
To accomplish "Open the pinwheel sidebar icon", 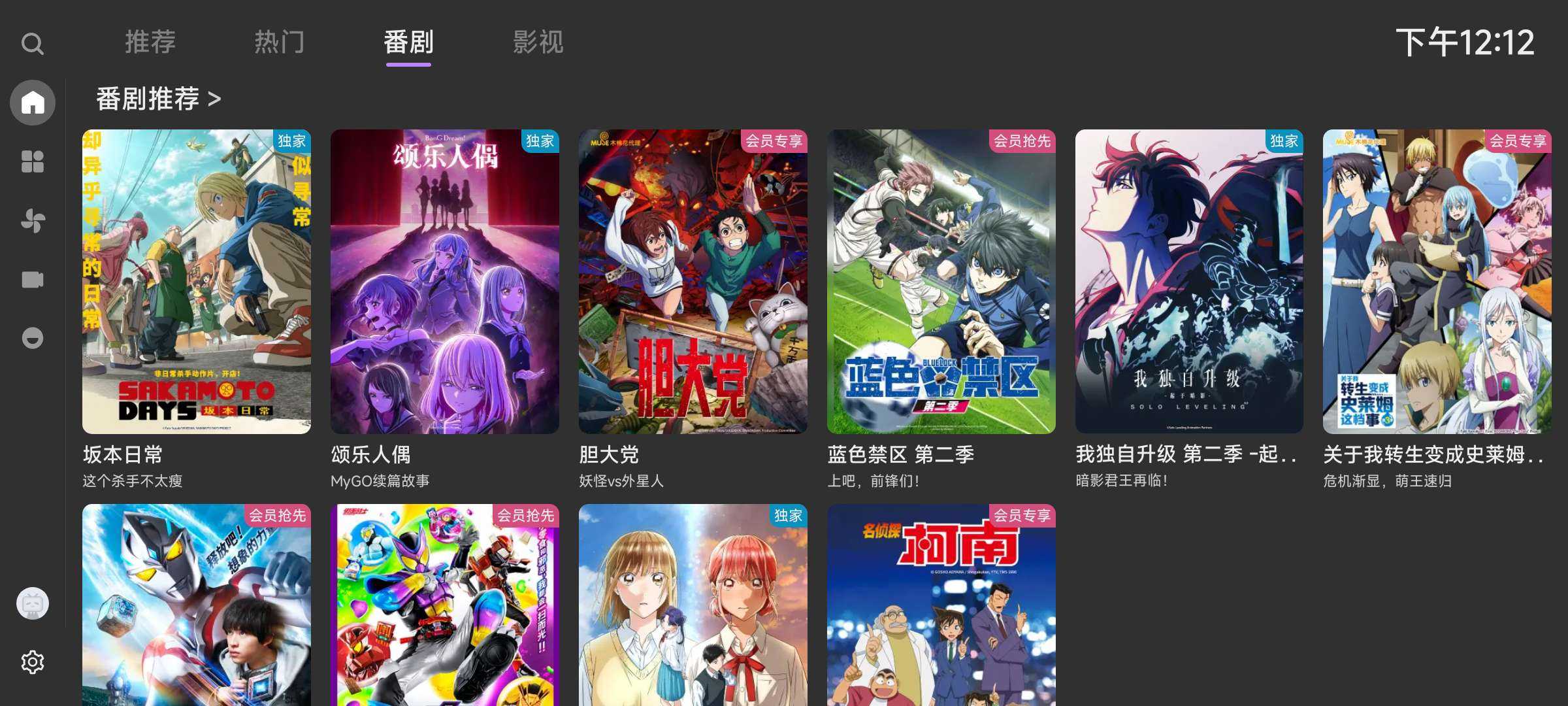I will (33, 220).
